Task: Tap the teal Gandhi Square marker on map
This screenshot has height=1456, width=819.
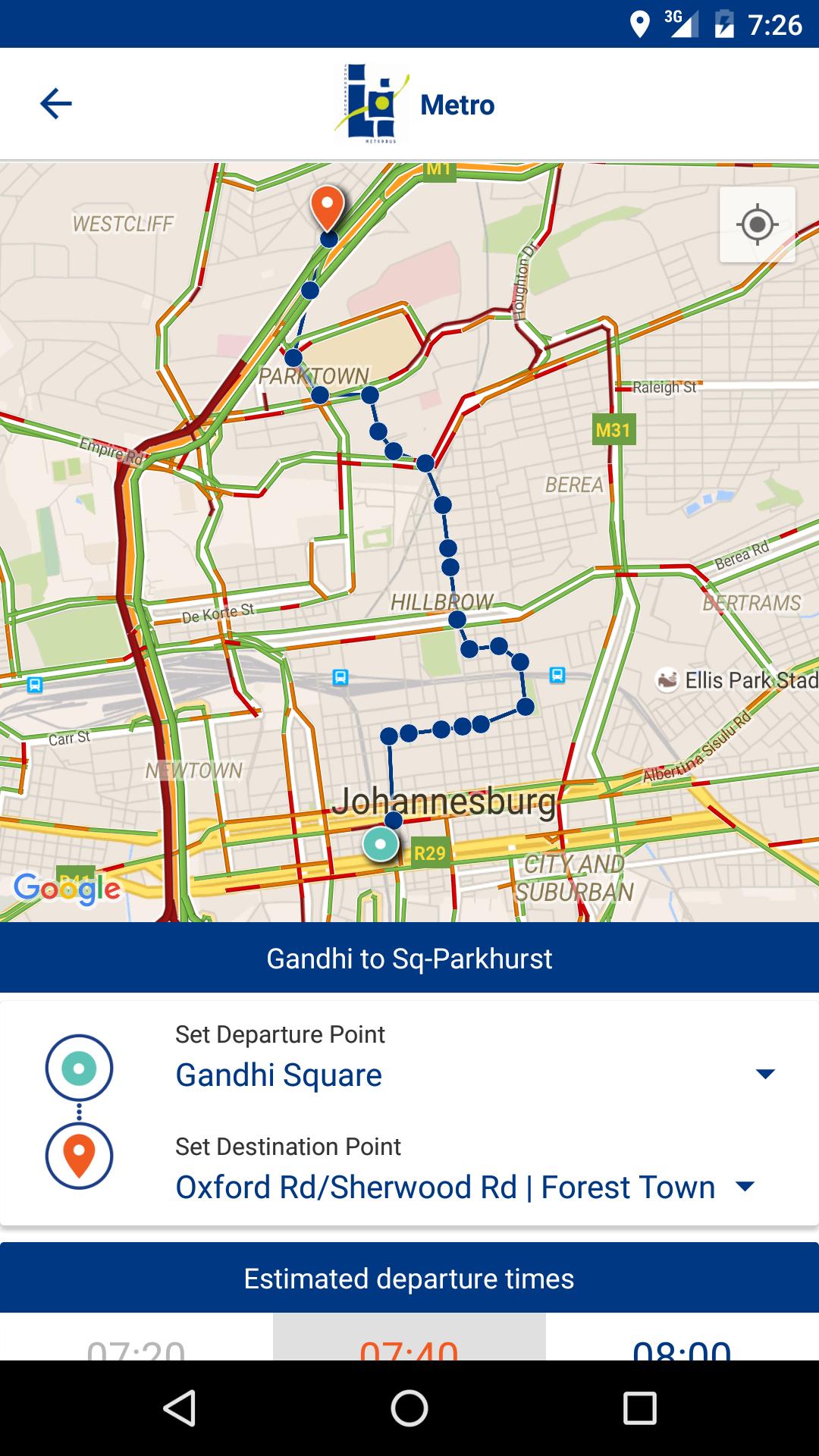Action: pyautogui.click(x=381, y=844)
